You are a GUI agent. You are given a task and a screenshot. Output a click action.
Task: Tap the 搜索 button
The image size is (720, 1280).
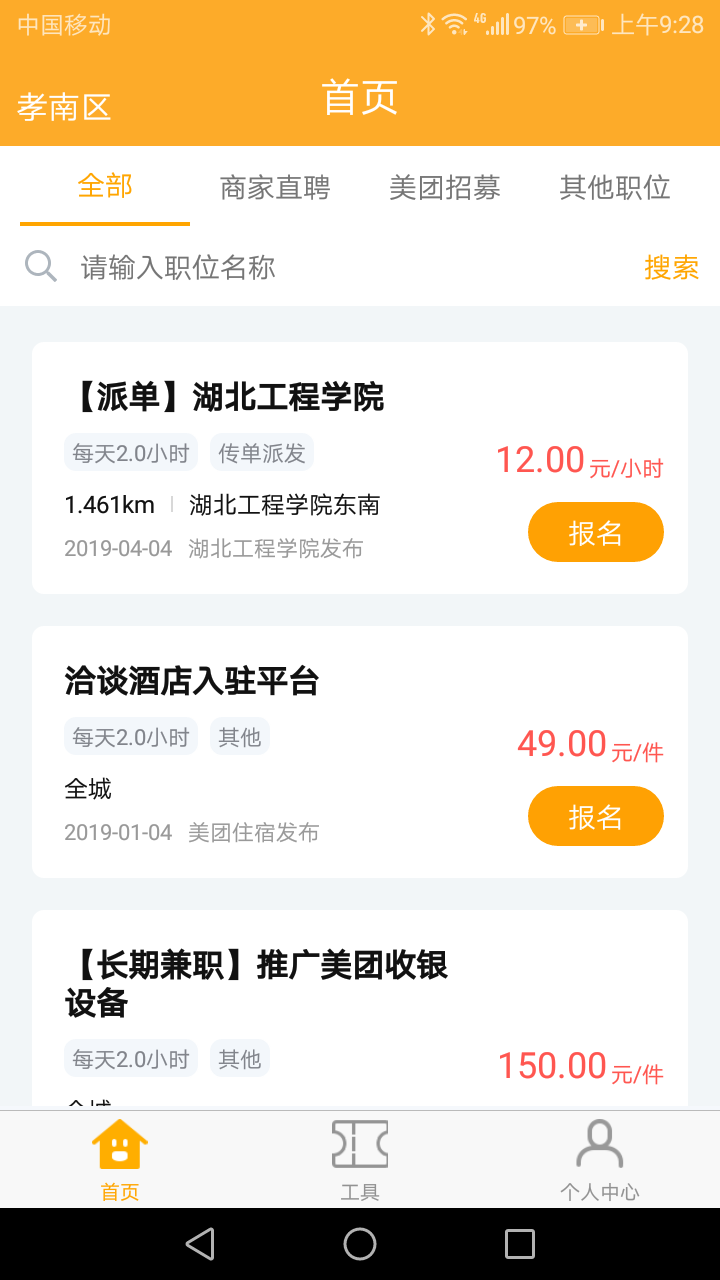click(x=671, y=267)
